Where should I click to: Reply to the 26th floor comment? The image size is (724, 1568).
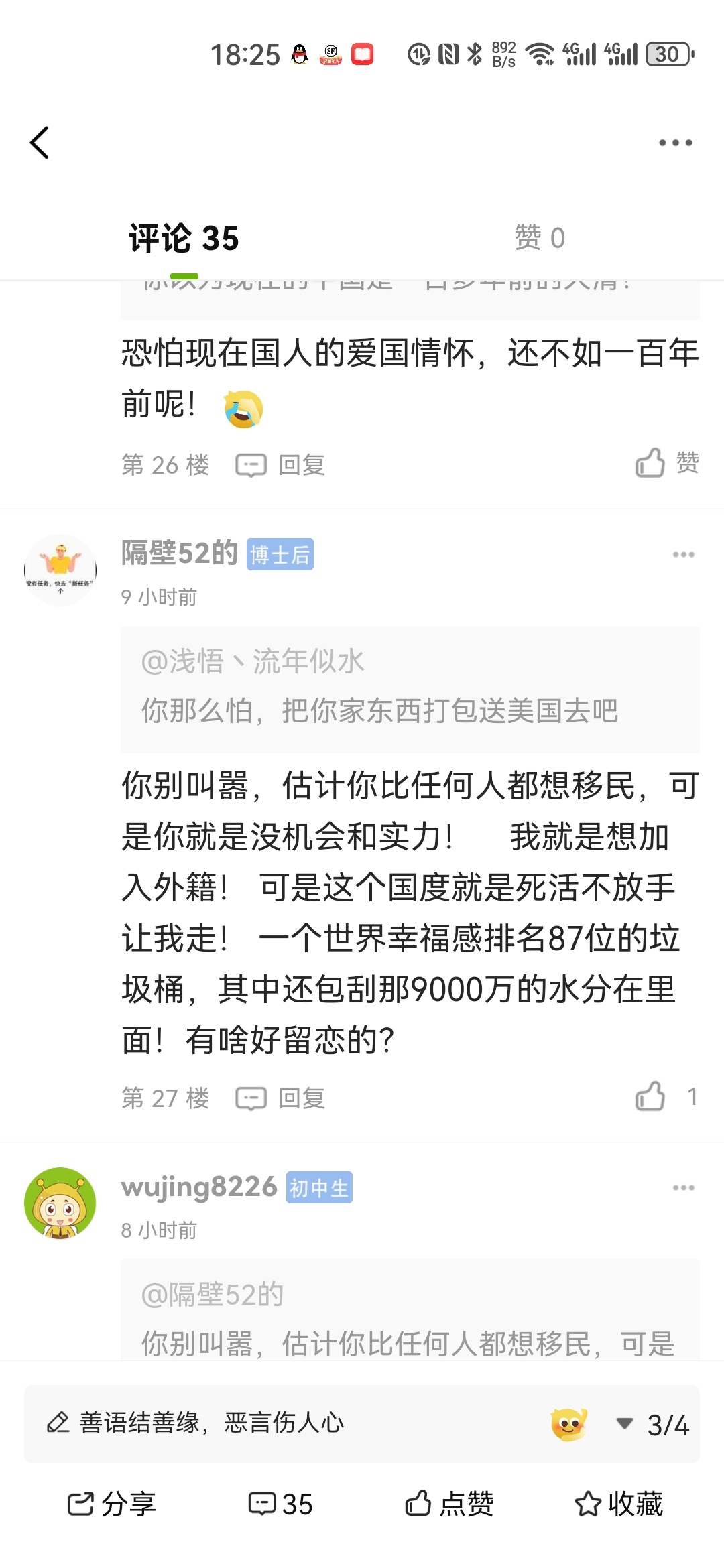pyautogui.click(x=281, y=464)
